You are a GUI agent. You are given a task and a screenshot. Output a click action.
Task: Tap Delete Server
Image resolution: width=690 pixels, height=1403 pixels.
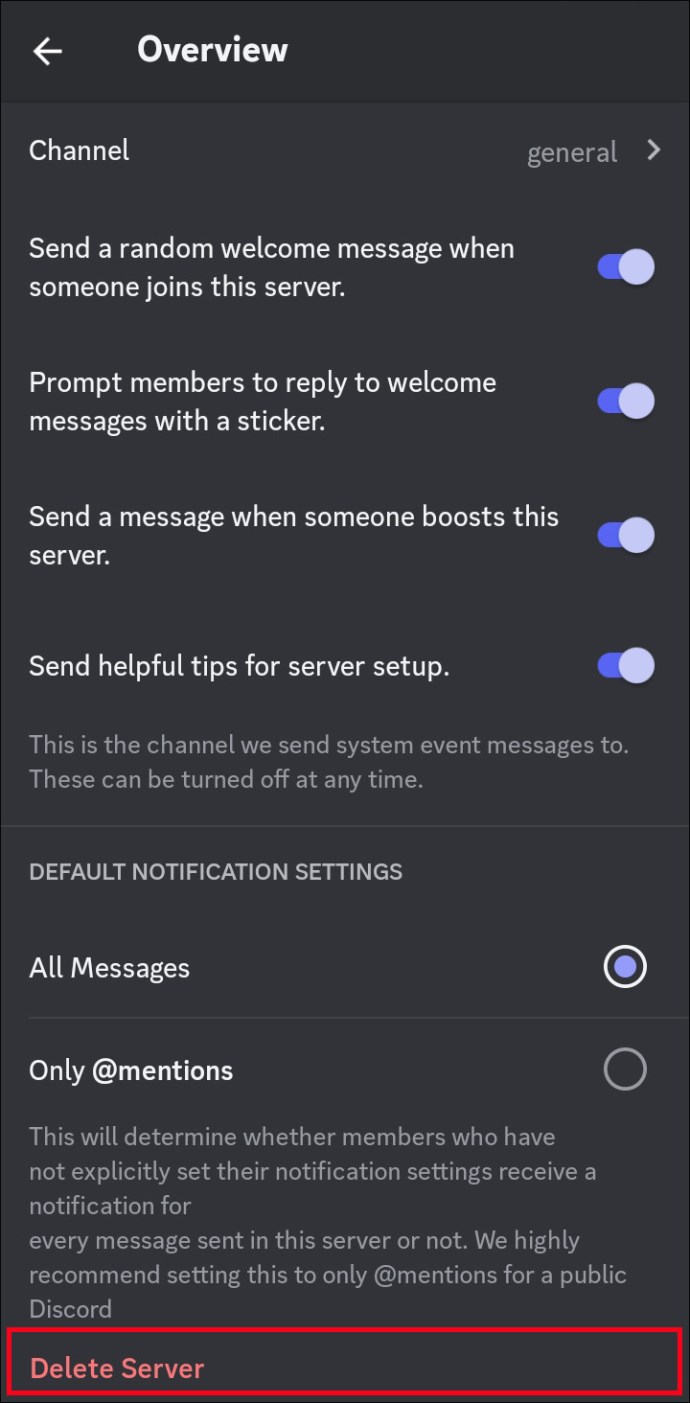coord(117,1367)
